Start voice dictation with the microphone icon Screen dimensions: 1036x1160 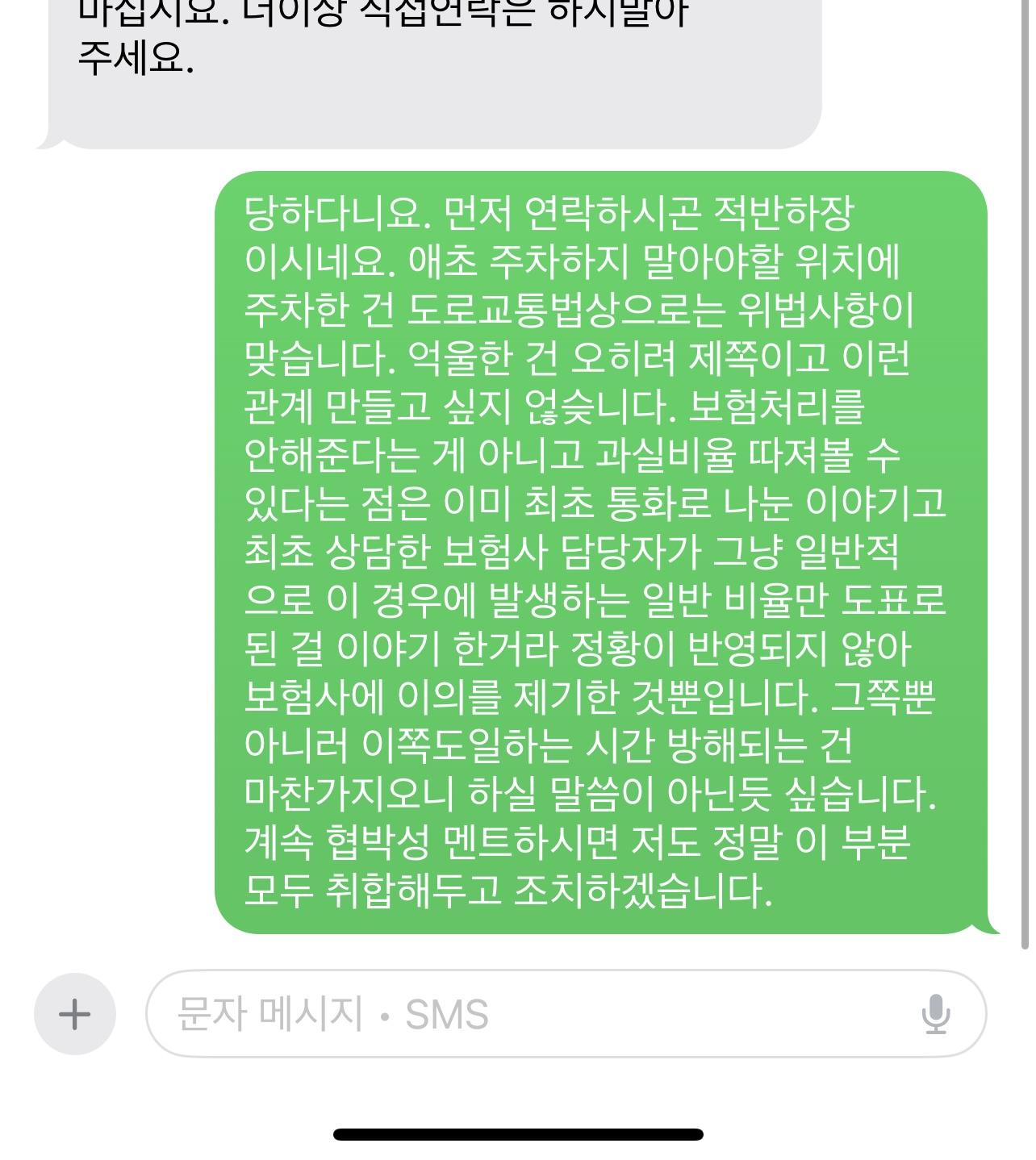pyautogui.click(x=935, y=1014)
